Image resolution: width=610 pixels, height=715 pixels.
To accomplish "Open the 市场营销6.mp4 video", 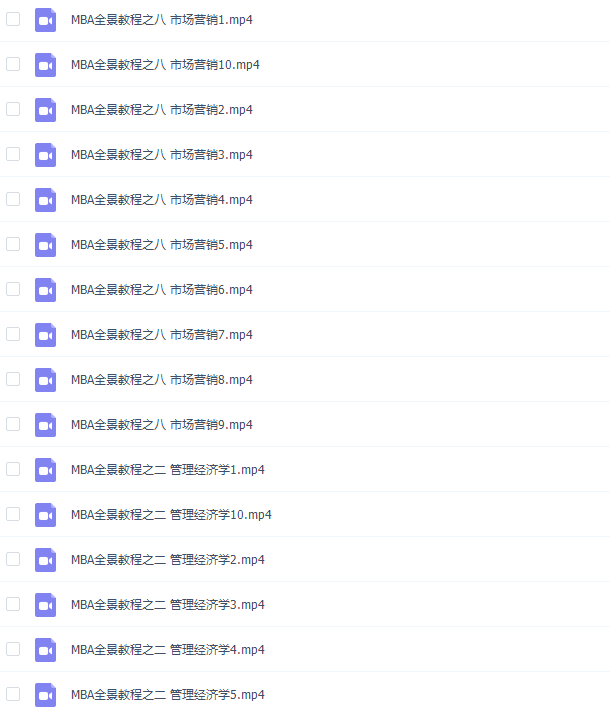I will point(161,290).
